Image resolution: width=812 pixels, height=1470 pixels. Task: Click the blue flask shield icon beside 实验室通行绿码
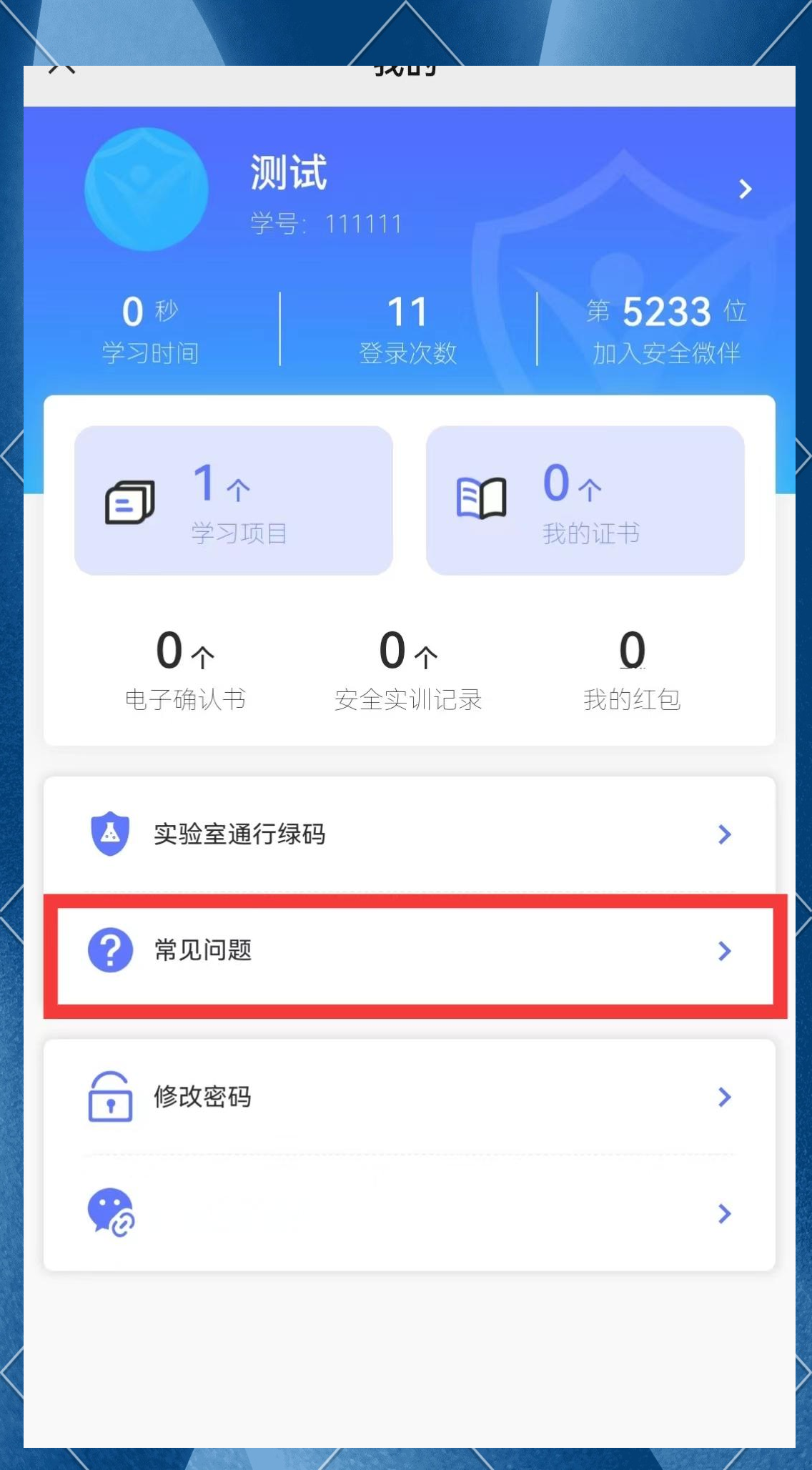109,834
